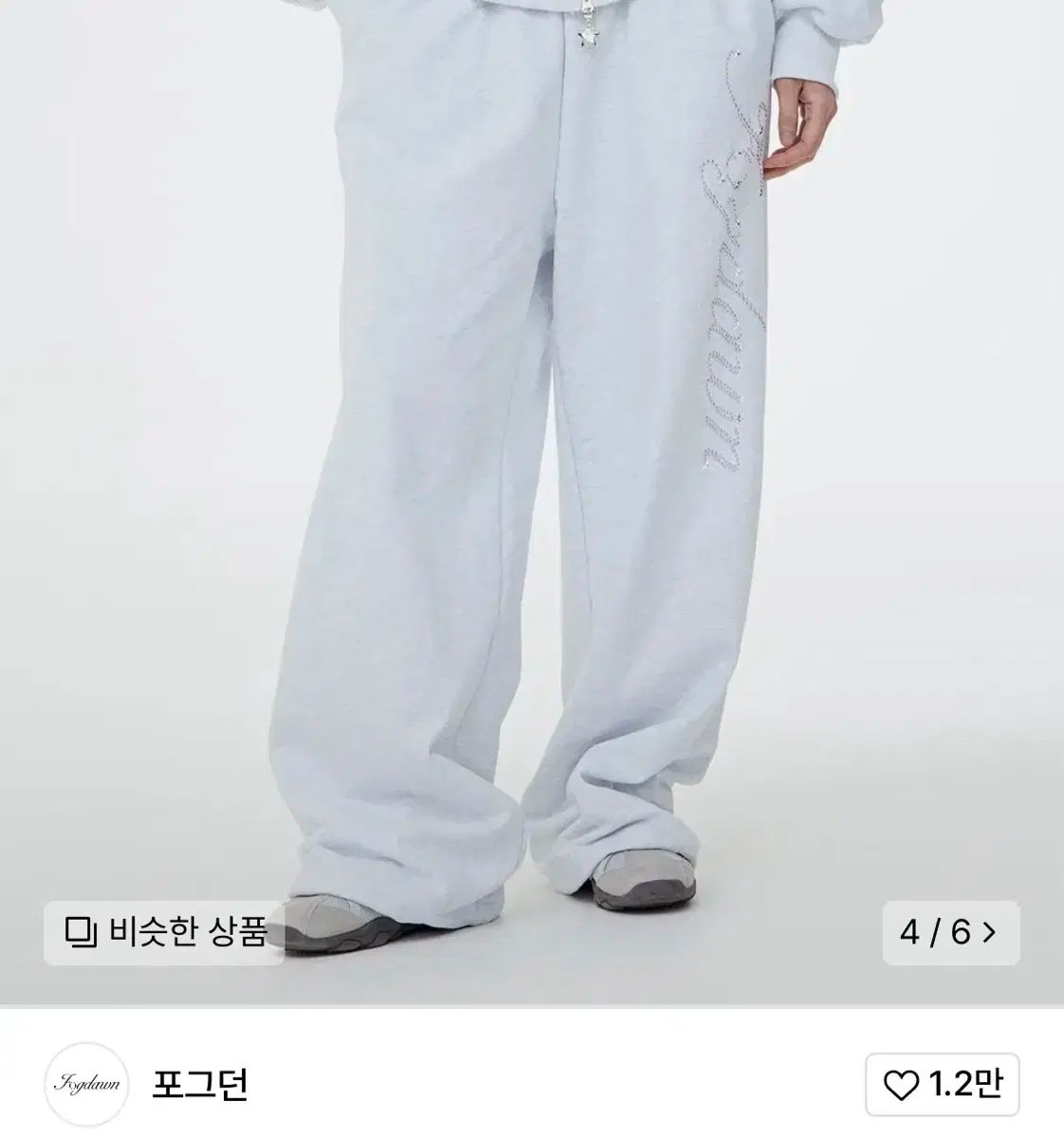Open similar products (비슷한 상품)

[164, 933]
